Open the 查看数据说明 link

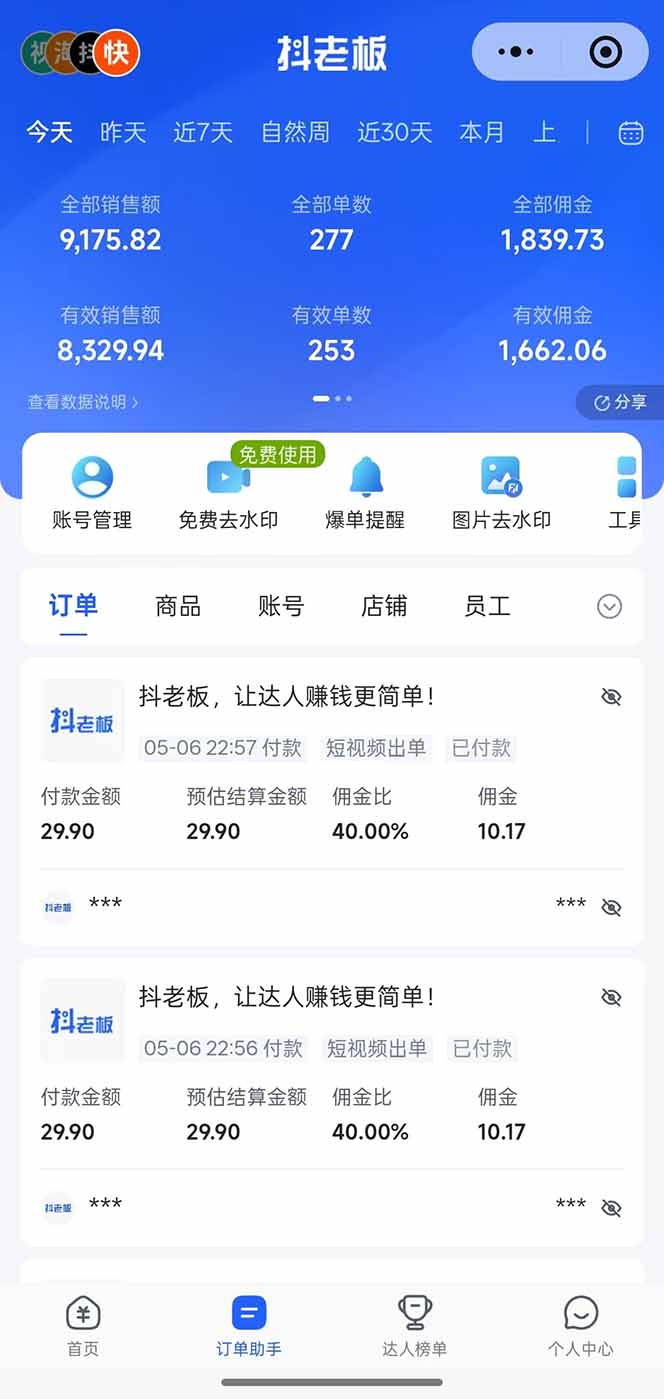coord(83,402)
